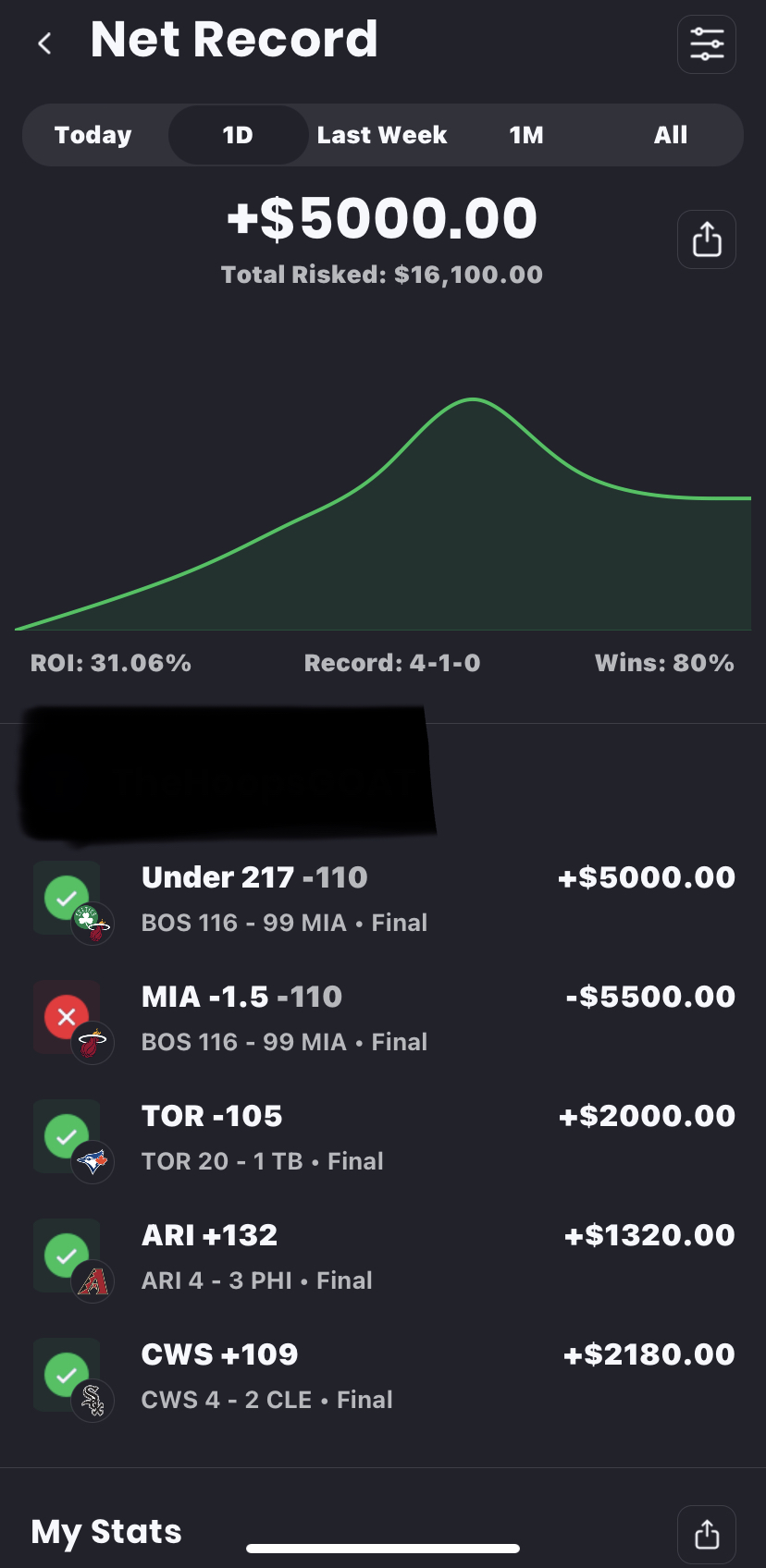This screenshot has height=1568, width=766.
Task: View the TOR -105 bet details
Action: pyautogui.click(x=383, y=1137)
